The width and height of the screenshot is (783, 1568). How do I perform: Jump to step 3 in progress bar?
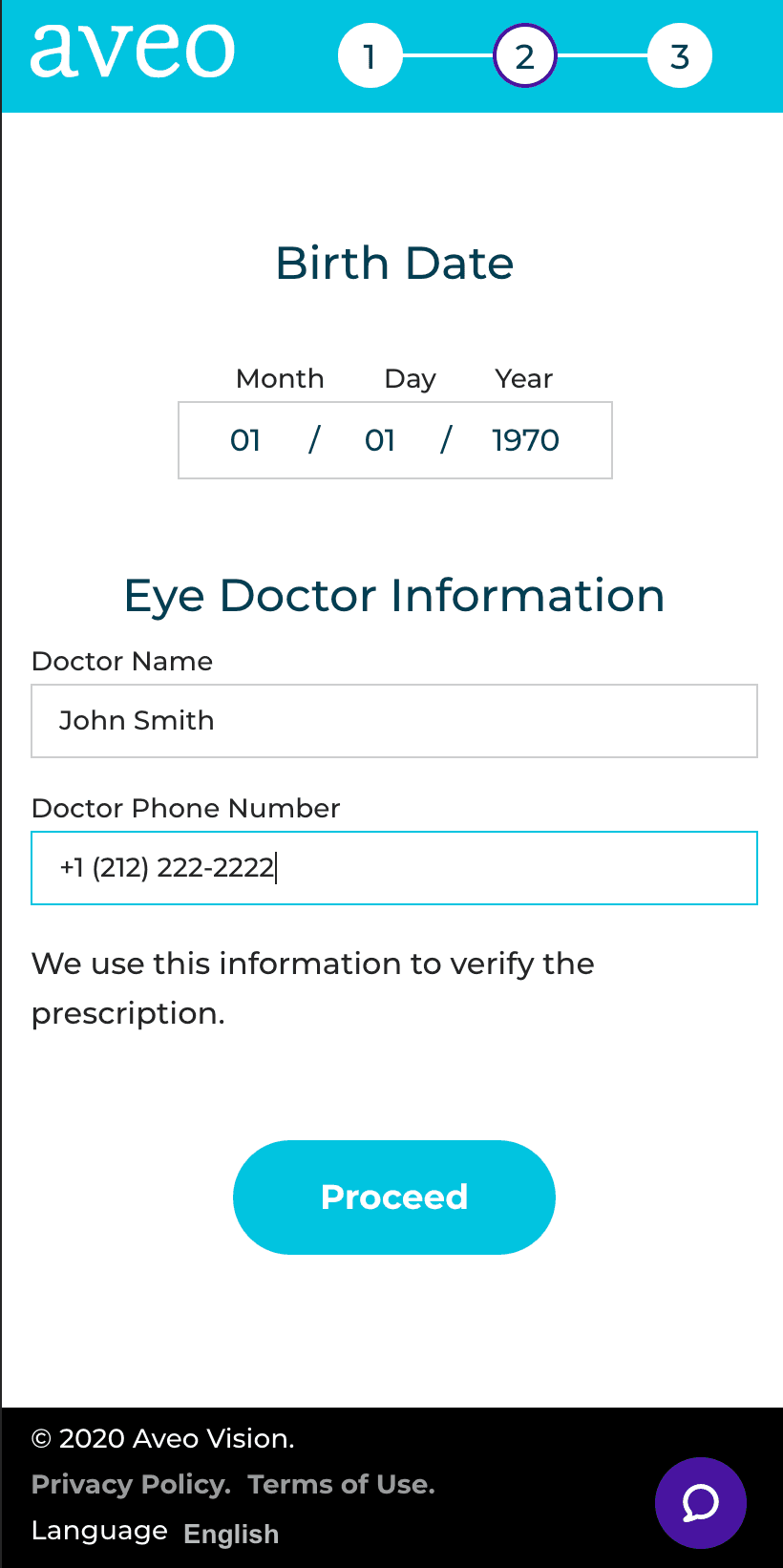point(680,56)
